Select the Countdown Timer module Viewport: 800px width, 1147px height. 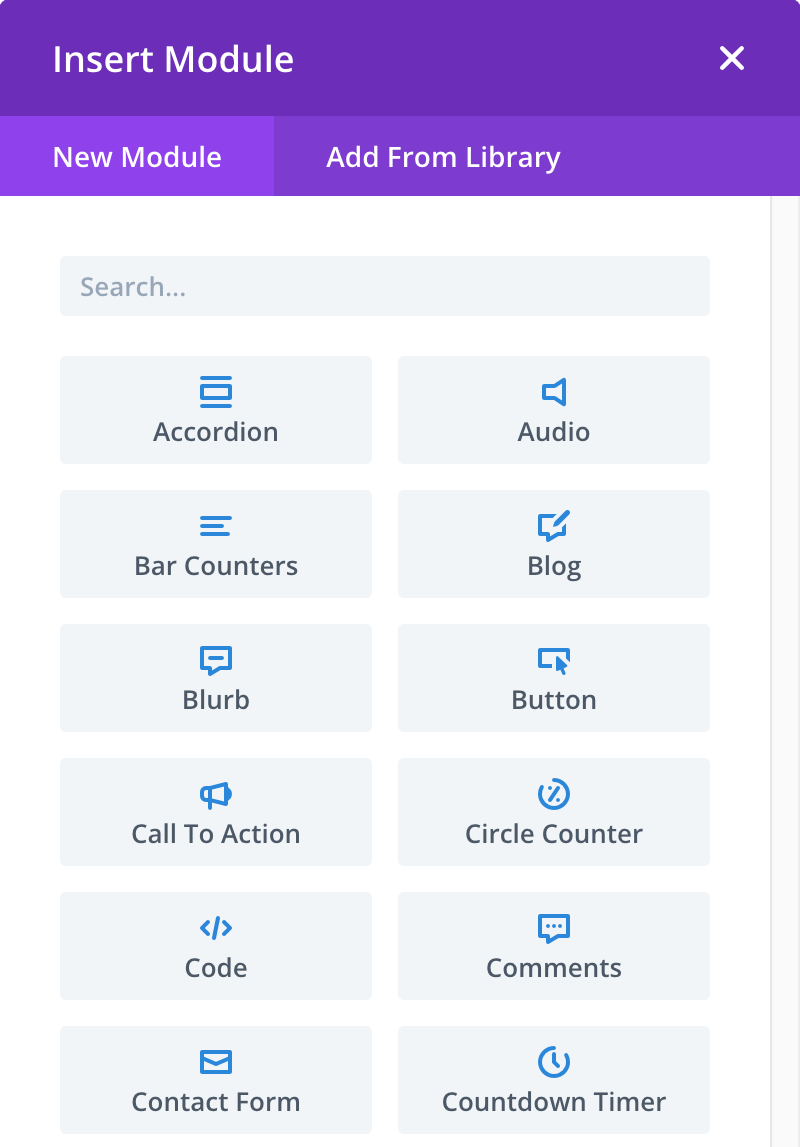coord(554,1080)
